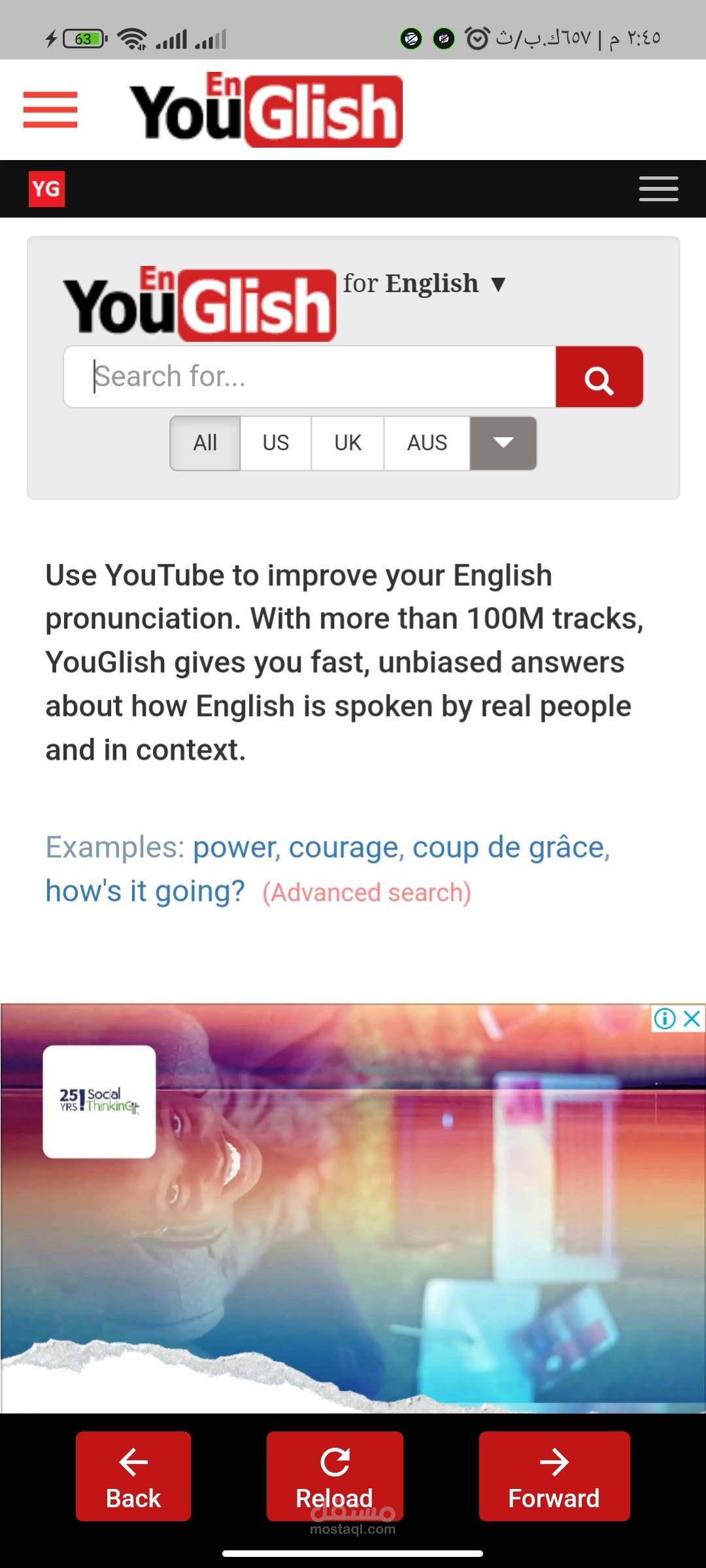Open the 'for English' language dropdown
Image resolution: width=706 pixels, height=1568 pixels.
(x=425, y=284)
